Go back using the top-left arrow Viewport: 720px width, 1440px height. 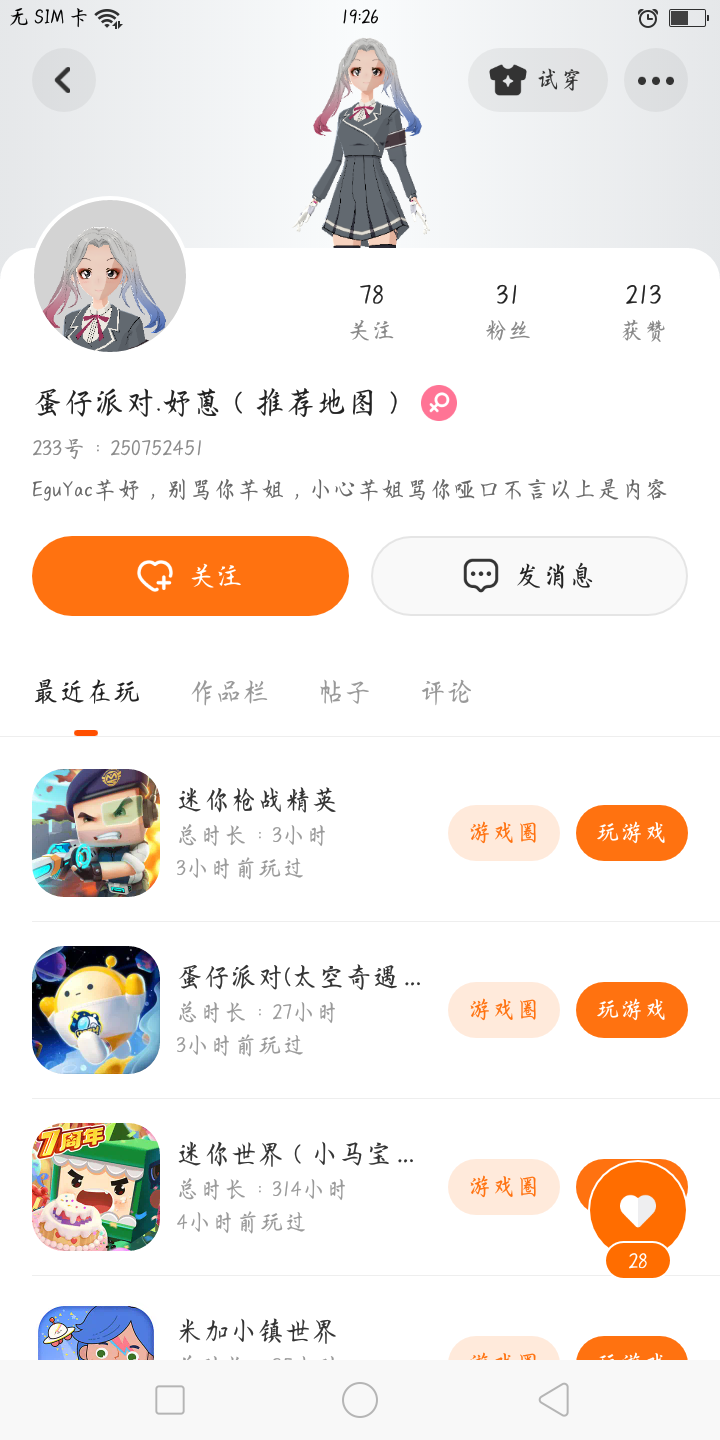click(x=63, y=80)
